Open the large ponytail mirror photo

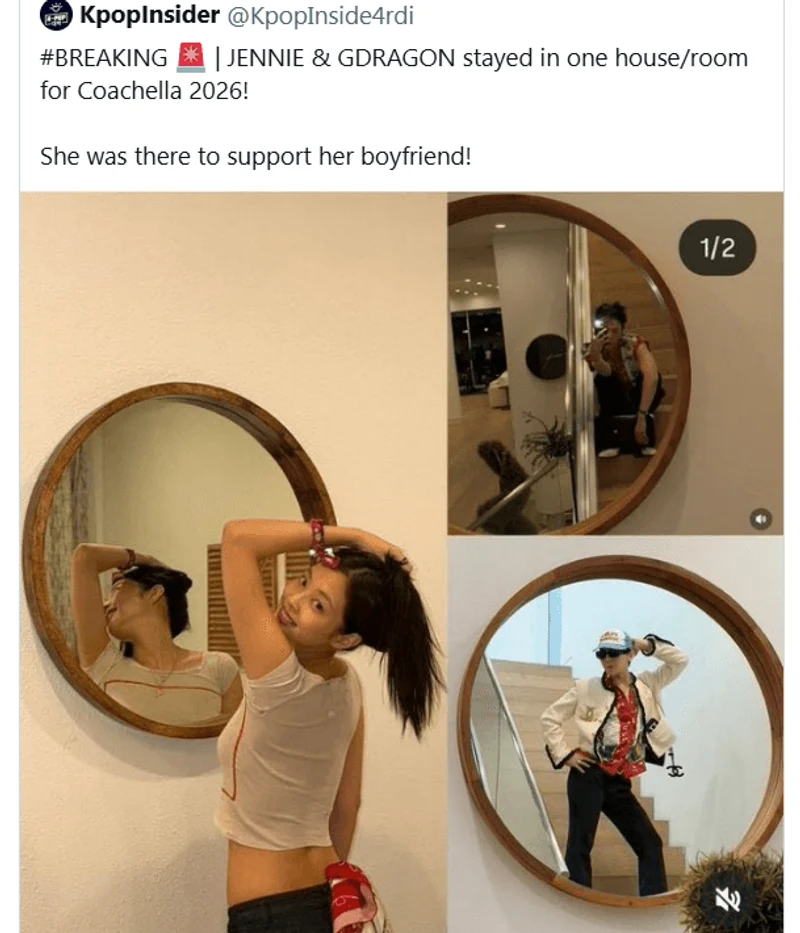233,562
